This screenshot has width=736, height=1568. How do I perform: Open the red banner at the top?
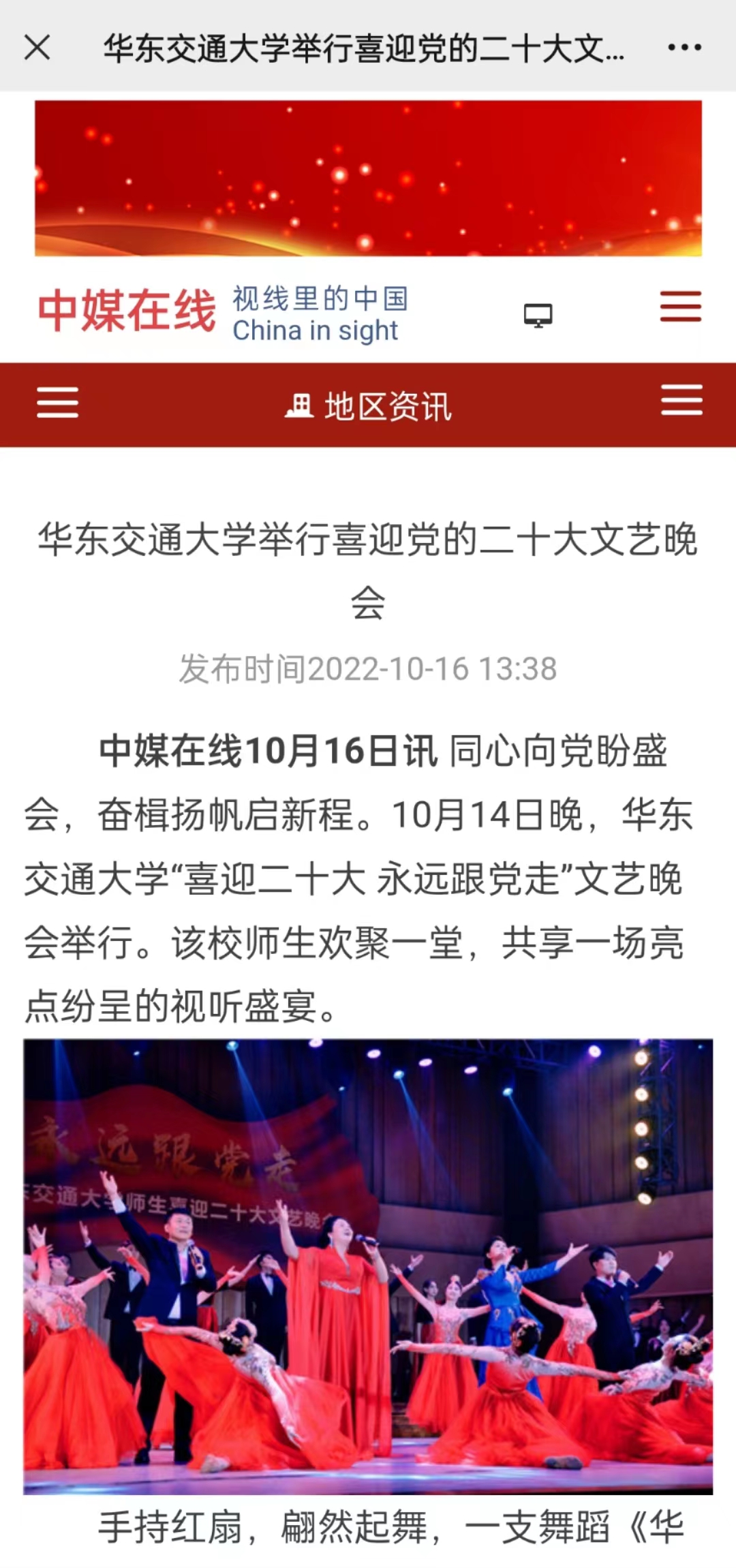click(368, 179)
